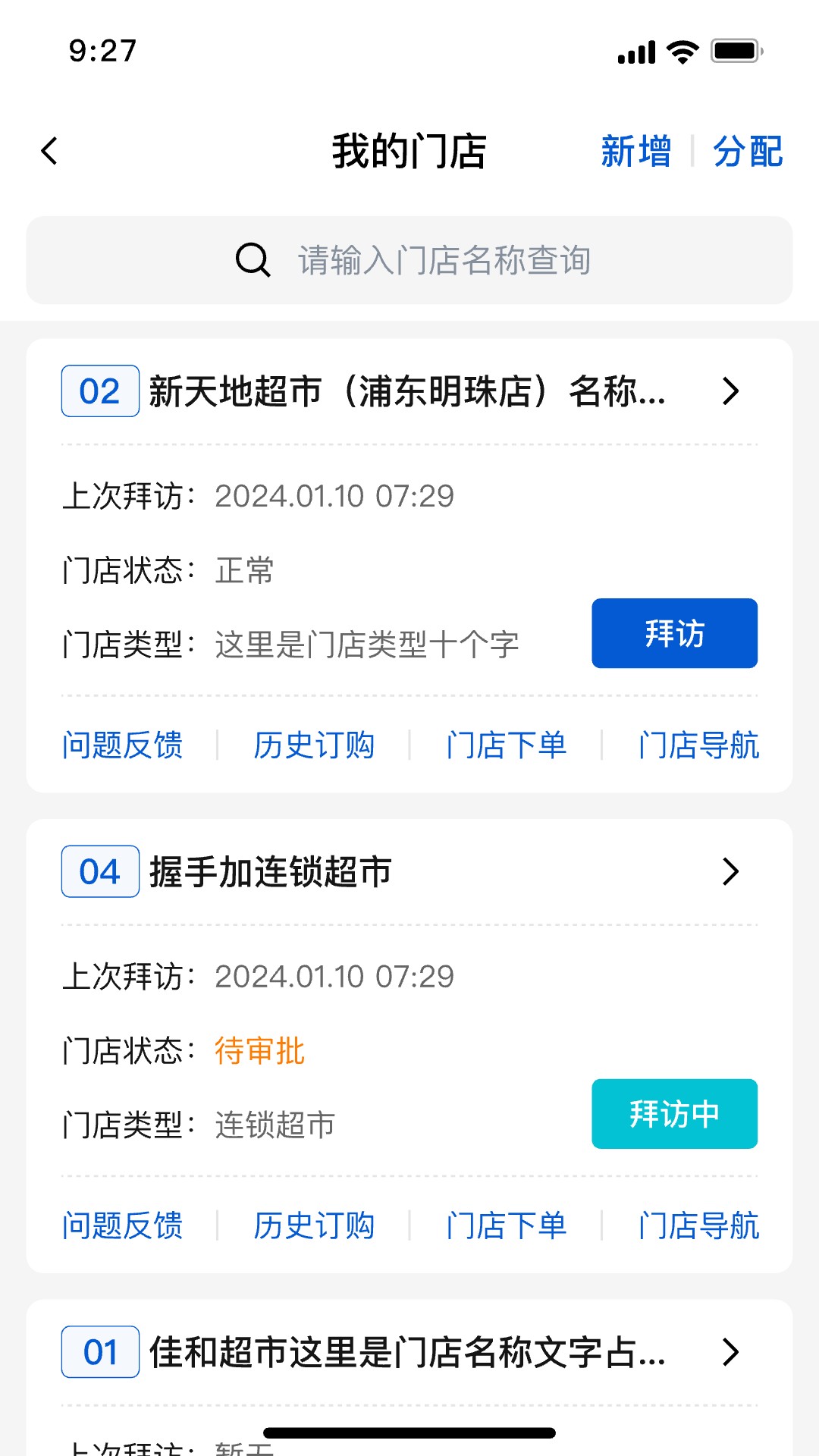
Task: Click the 待审批 status label
Action: click(x=259, y=1051)
